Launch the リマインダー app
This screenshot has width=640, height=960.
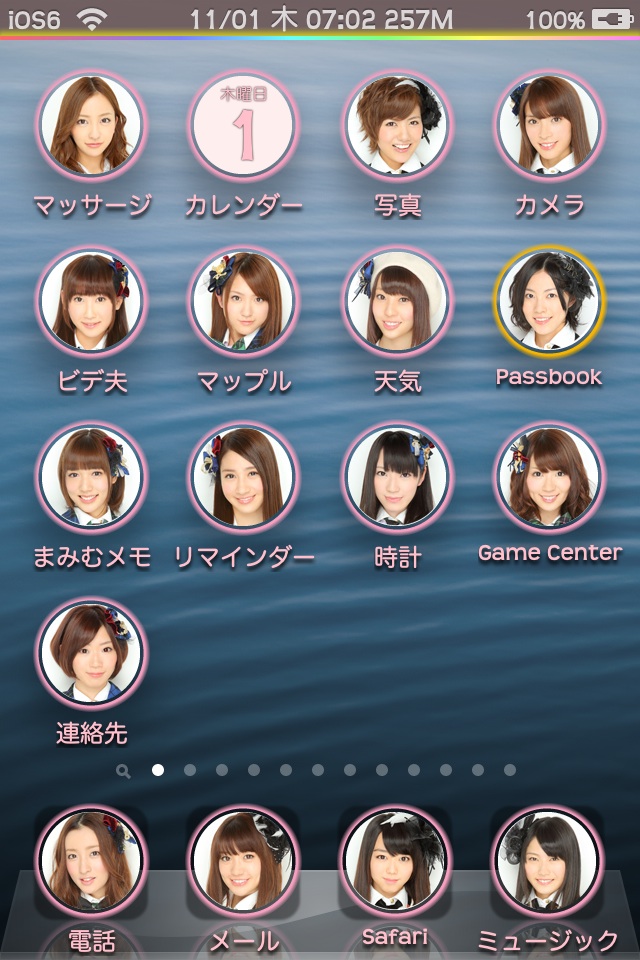point(244,478)
